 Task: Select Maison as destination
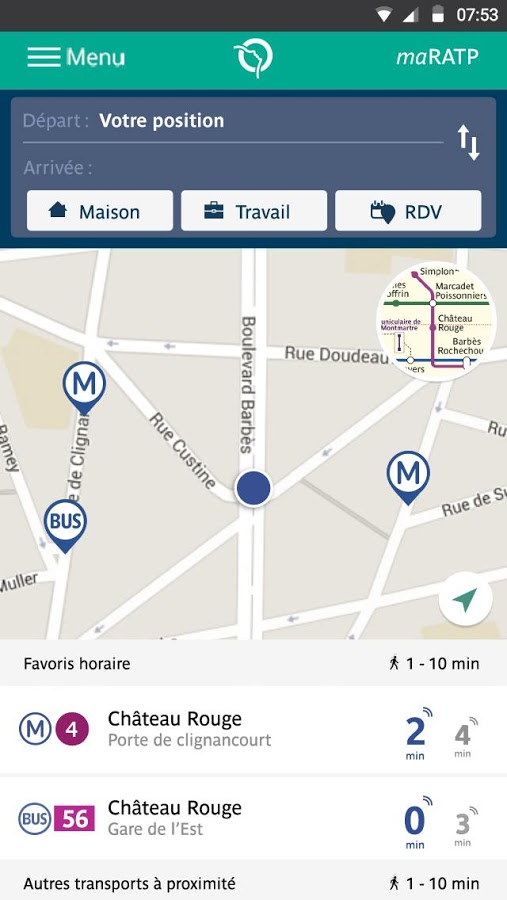coord(100,211)
